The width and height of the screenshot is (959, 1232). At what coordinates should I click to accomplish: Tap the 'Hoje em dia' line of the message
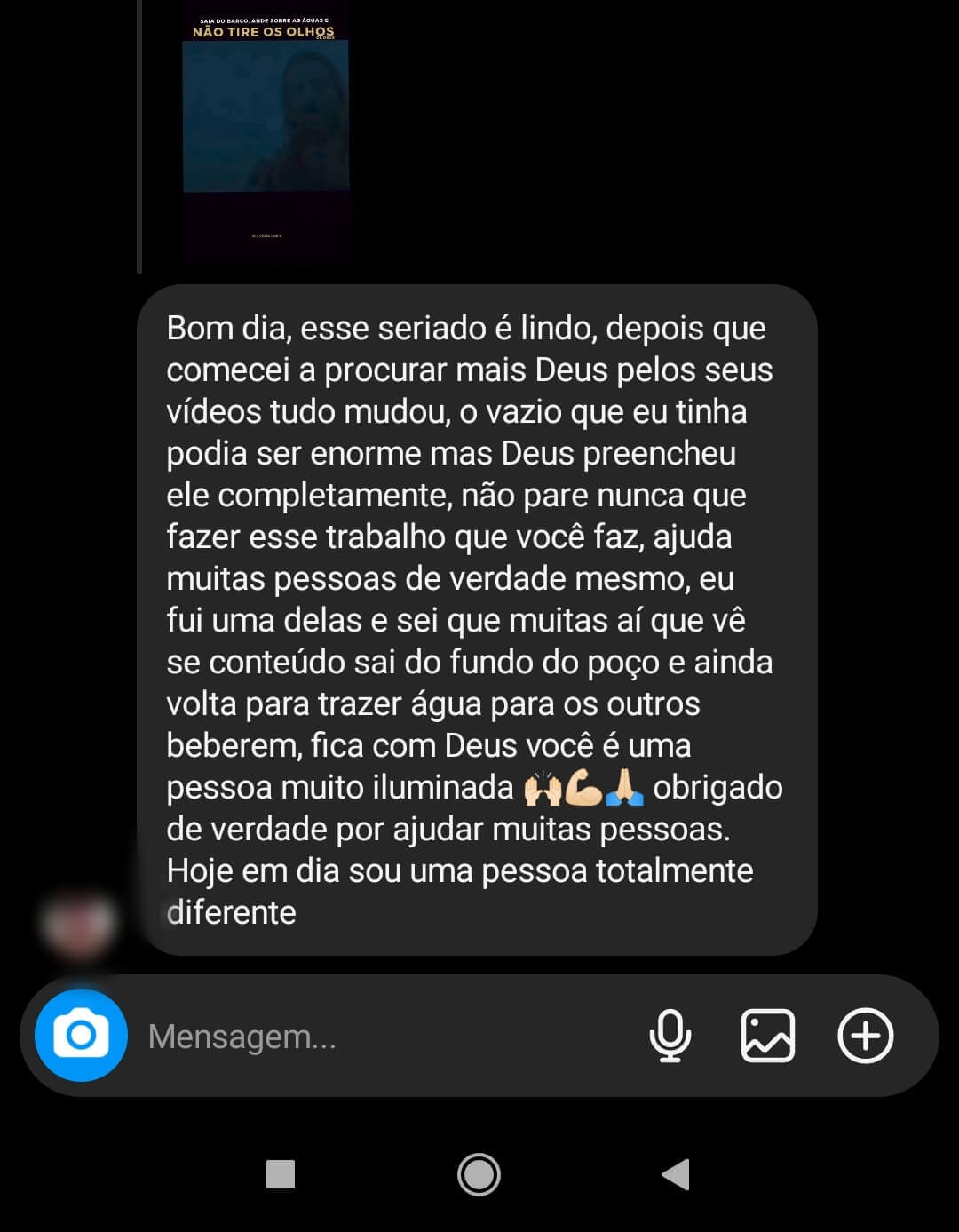(x=460, y=870)
